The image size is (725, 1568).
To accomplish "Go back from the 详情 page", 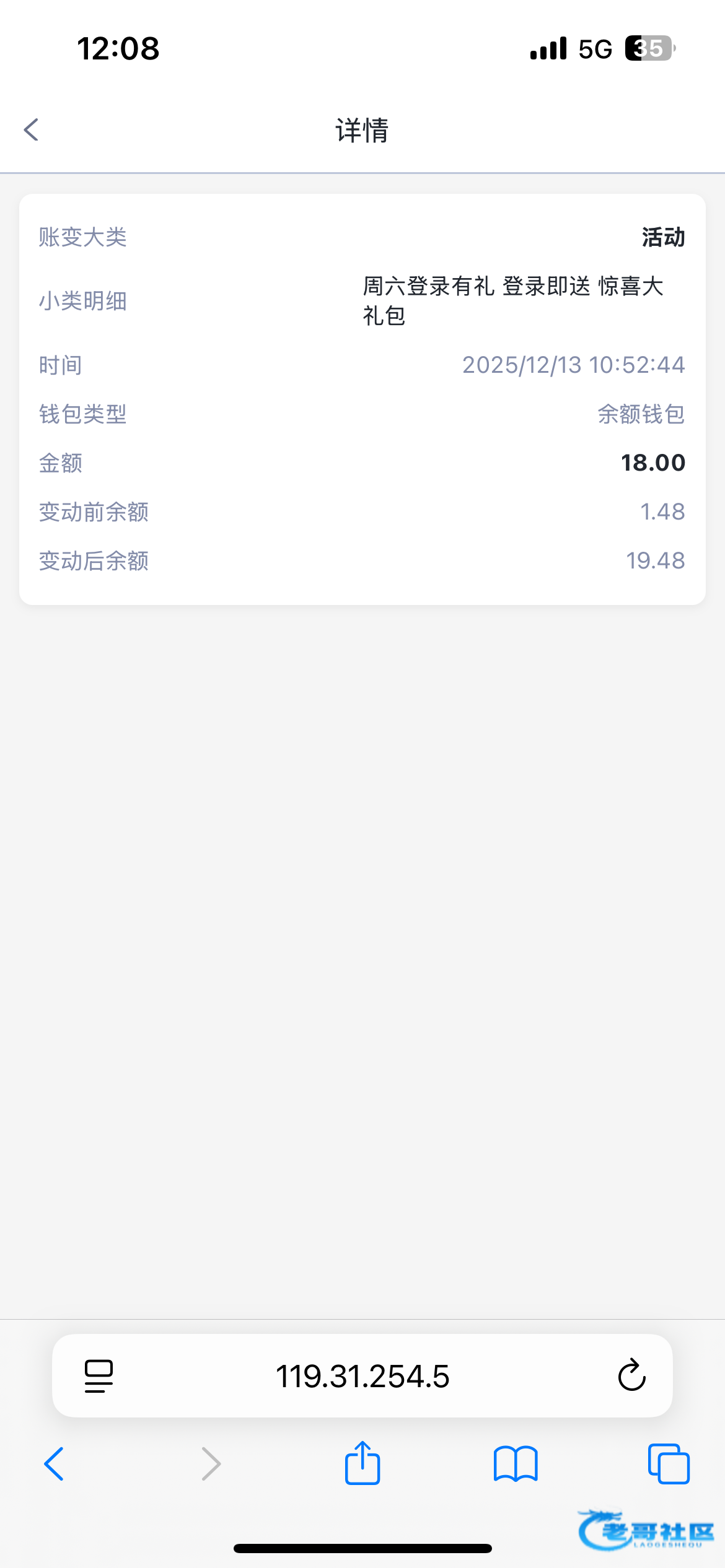I will point(32,130).
